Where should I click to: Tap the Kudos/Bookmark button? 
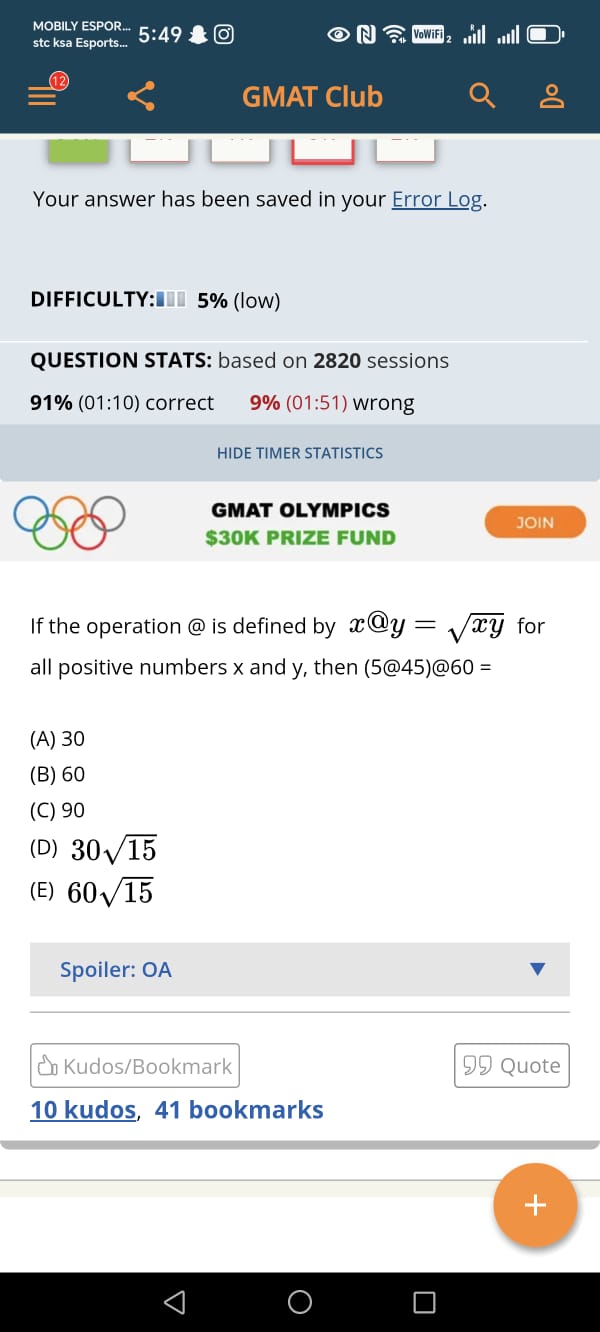(x=135, y=1066)
